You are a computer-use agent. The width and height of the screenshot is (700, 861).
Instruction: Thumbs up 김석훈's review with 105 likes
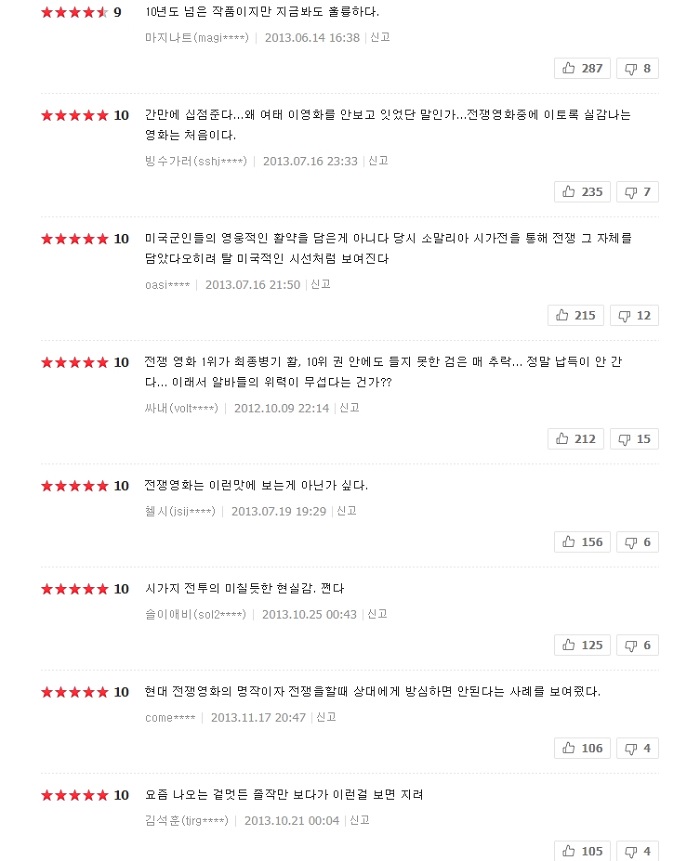tap(582, 851)
